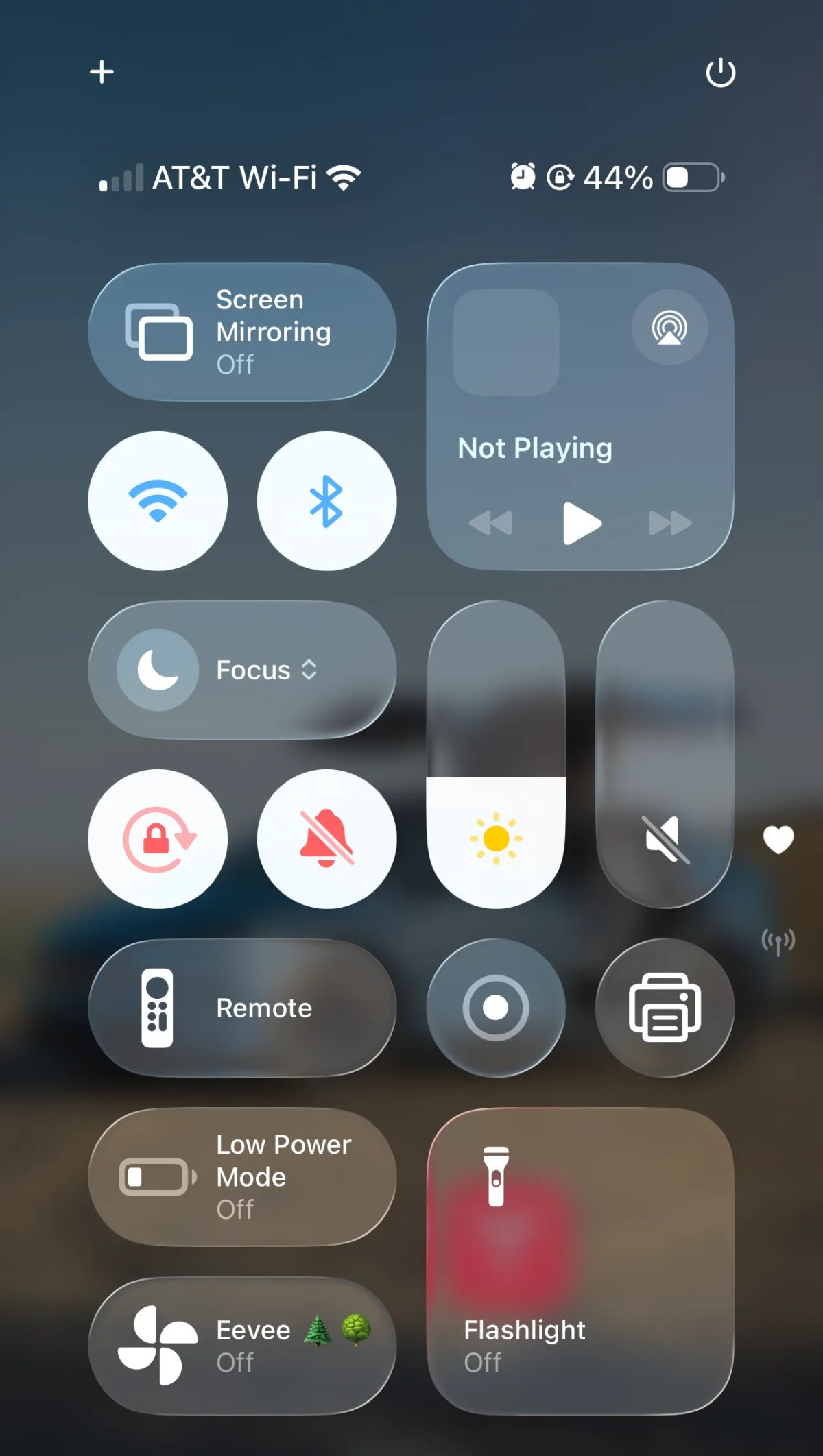Skip to previous track
Viewport: 823px width, 1456px height.
click(x=490, y=524)
